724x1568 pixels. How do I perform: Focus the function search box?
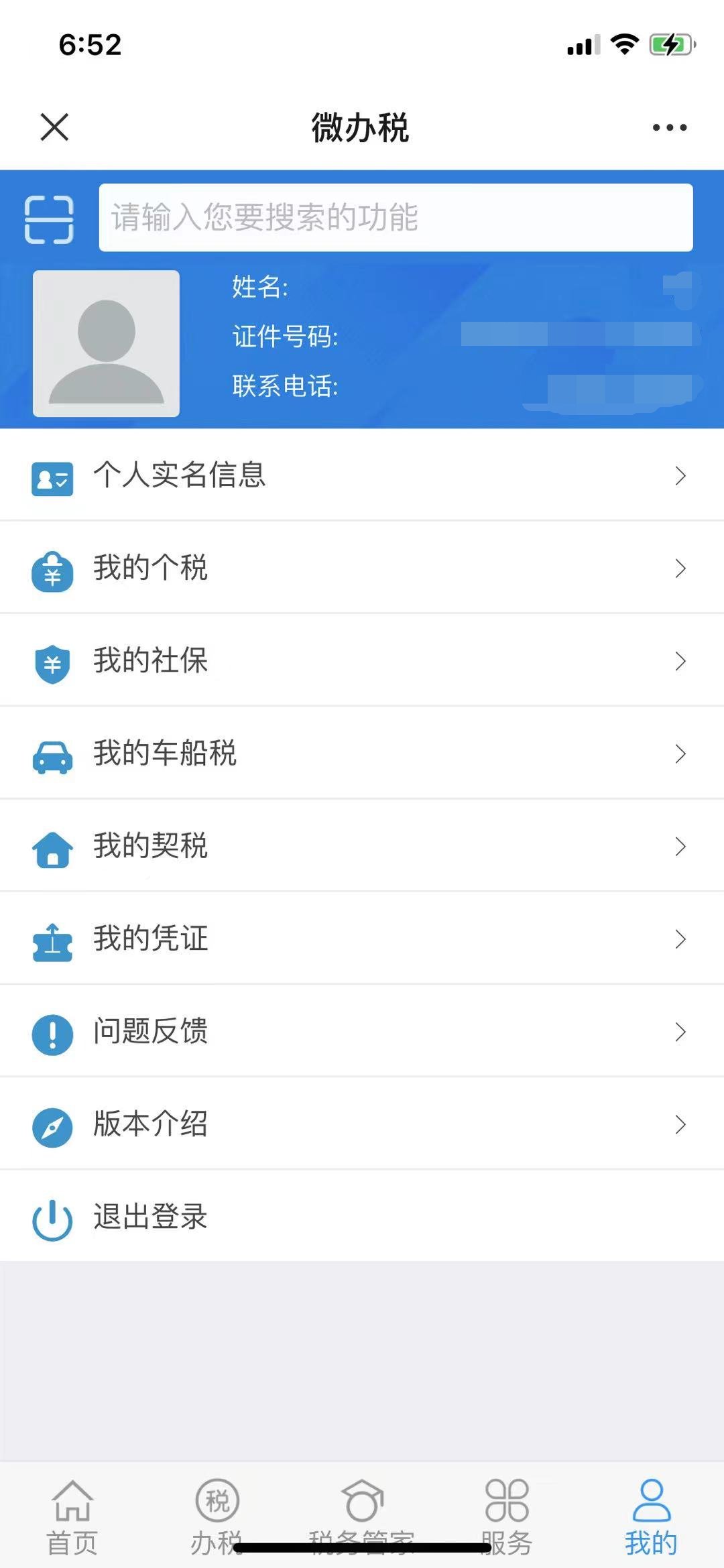pos(396,218)
